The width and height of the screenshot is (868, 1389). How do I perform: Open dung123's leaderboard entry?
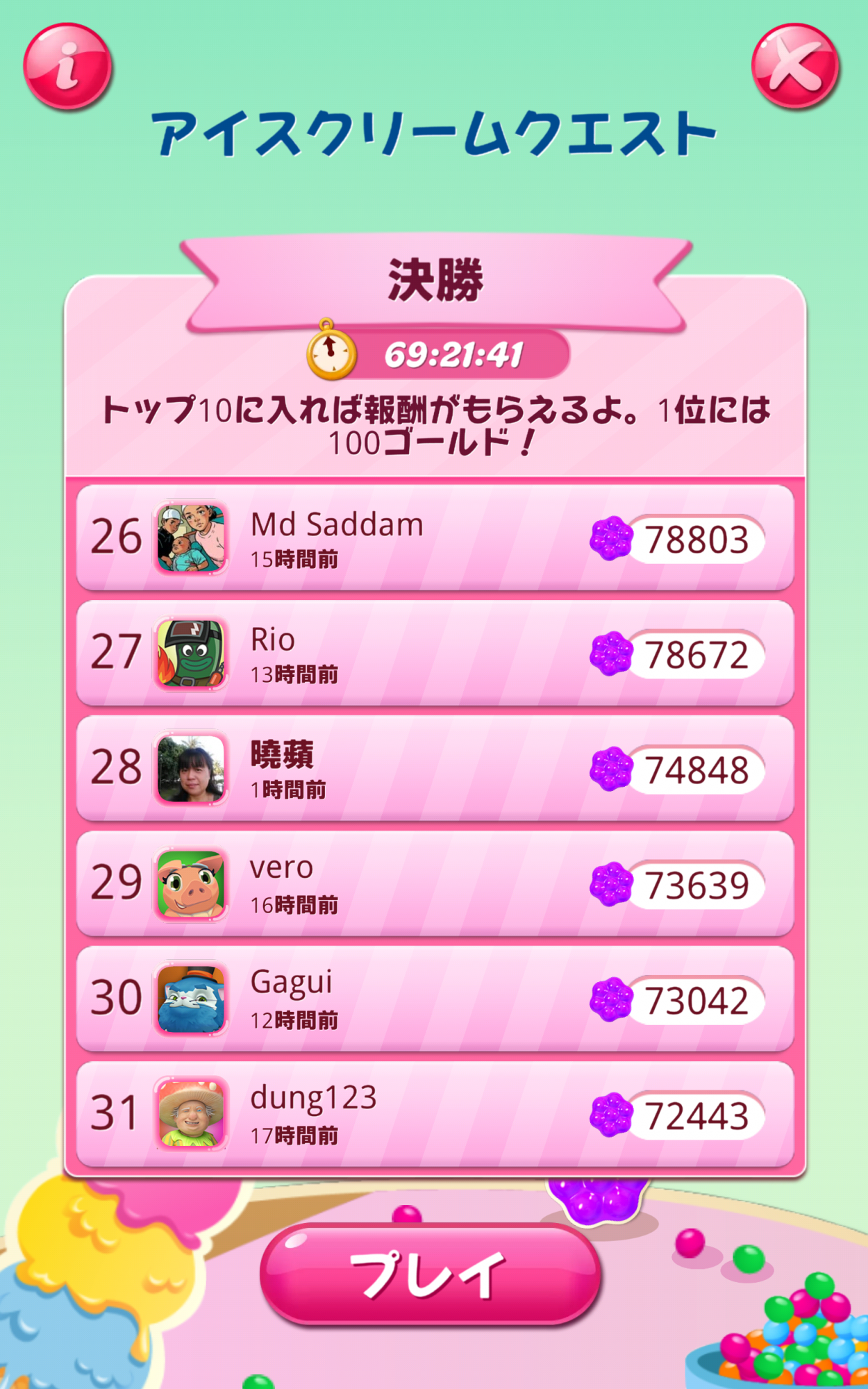pos(434,1115)
